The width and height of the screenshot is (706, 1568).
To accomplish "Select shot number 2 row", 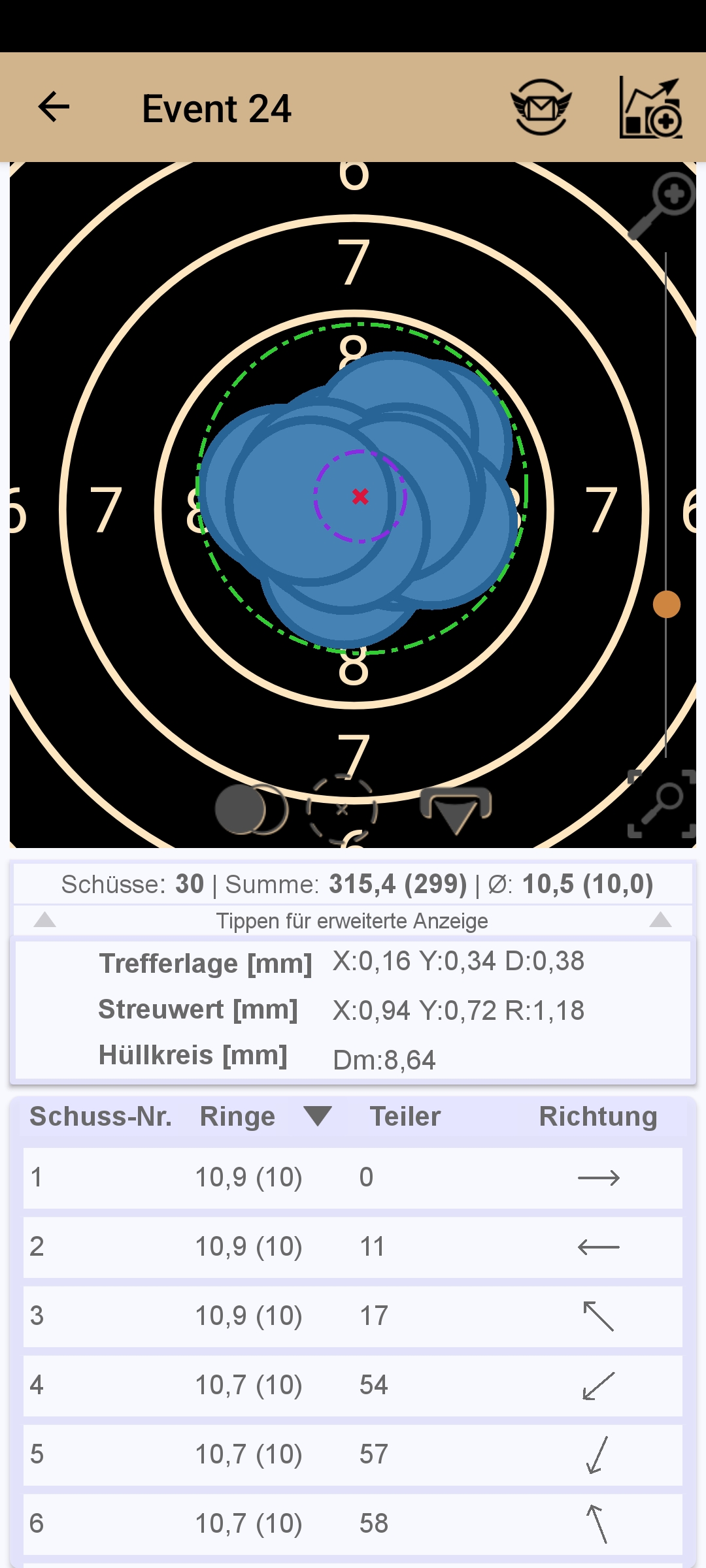I will coord(352,1247).
